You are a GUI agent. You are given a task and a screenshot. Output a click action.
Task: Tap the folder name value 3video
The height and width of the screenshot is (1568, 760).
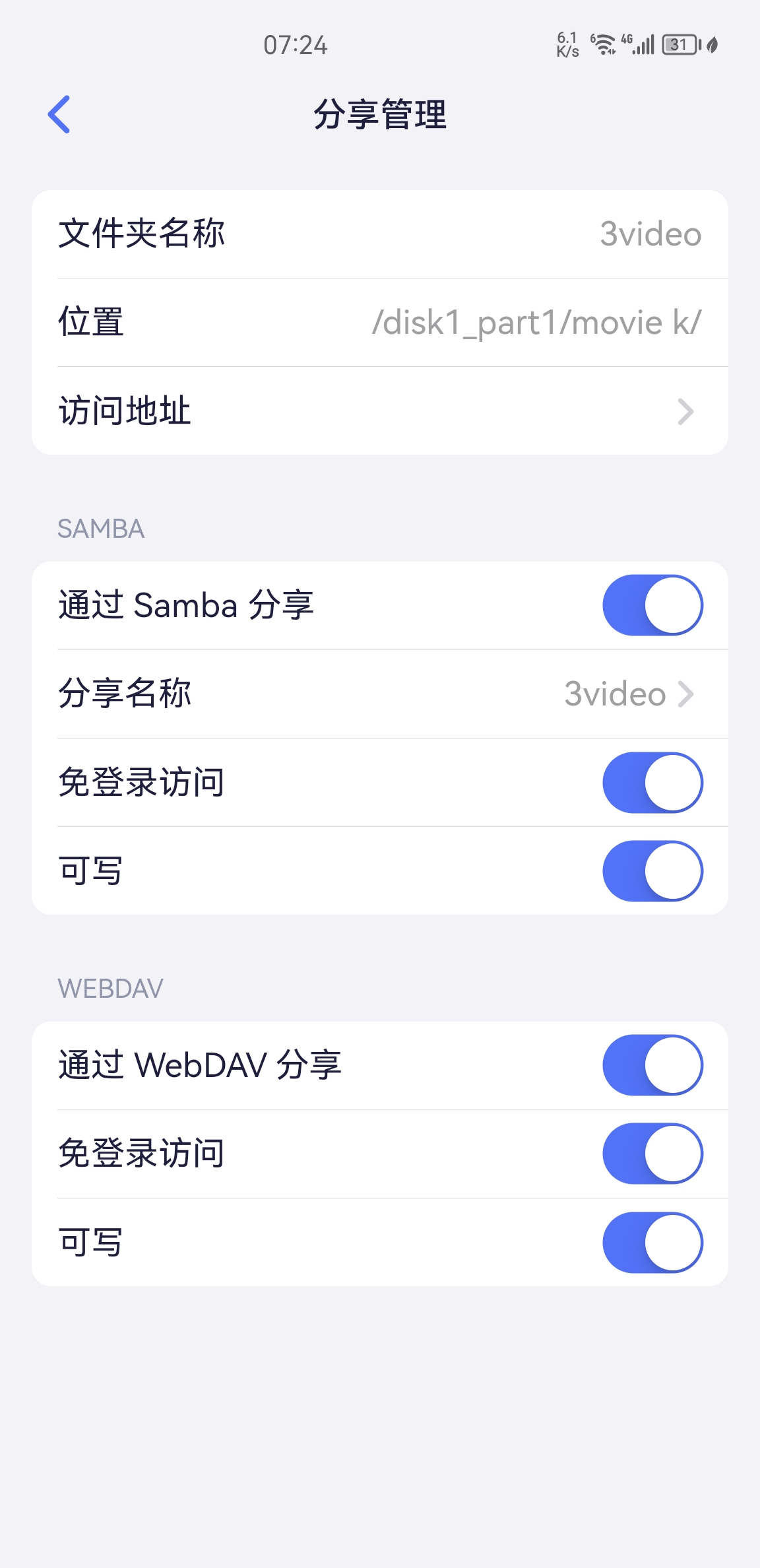pos(650,234)
